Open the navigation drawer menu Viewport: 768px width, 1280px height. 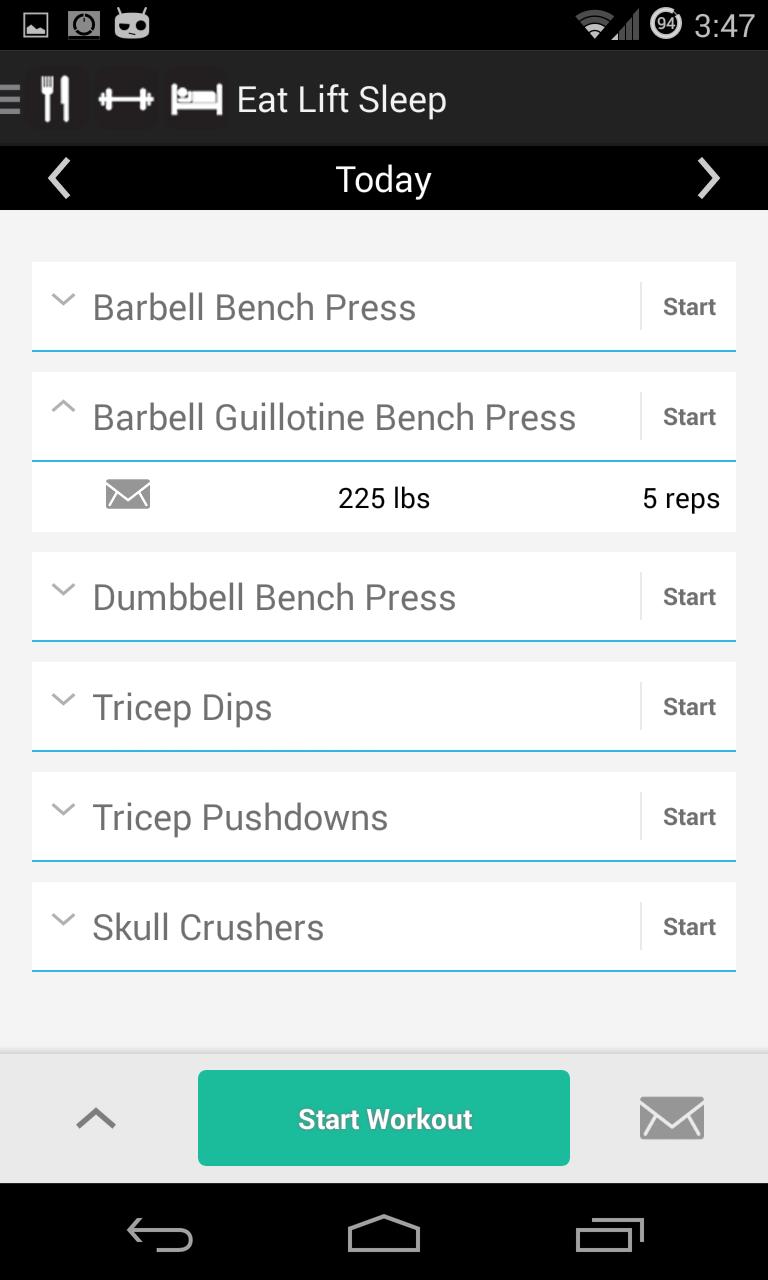coord(10,99)
